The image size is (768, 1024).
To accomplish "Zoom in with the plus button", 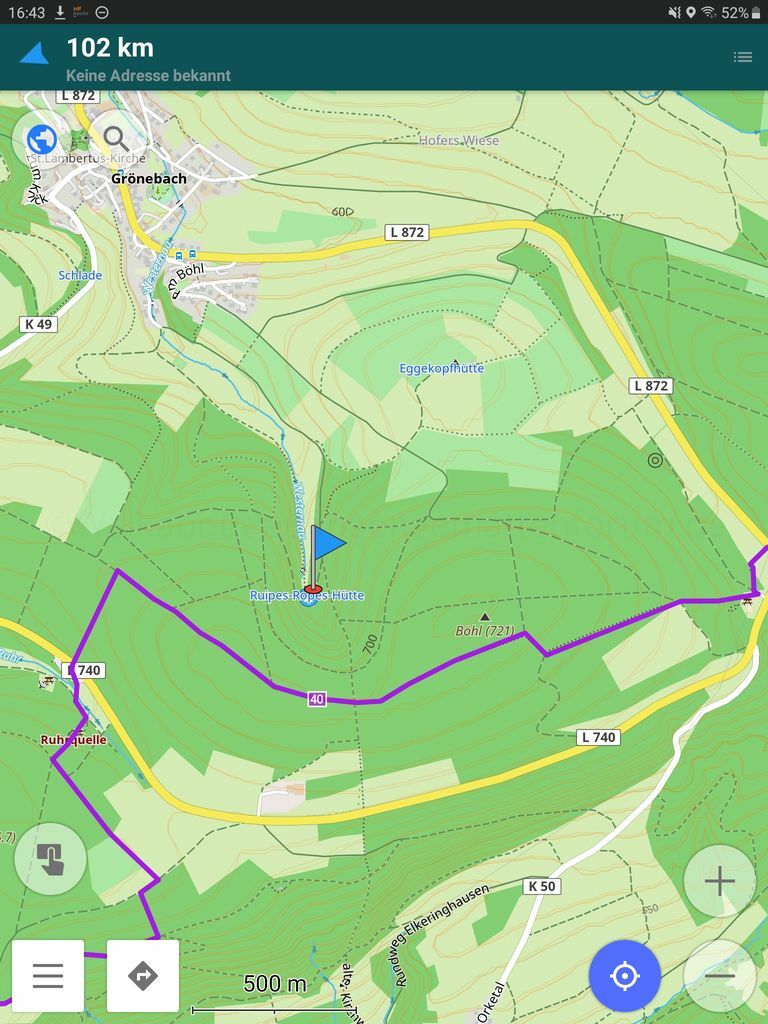I will coord(719,881).
